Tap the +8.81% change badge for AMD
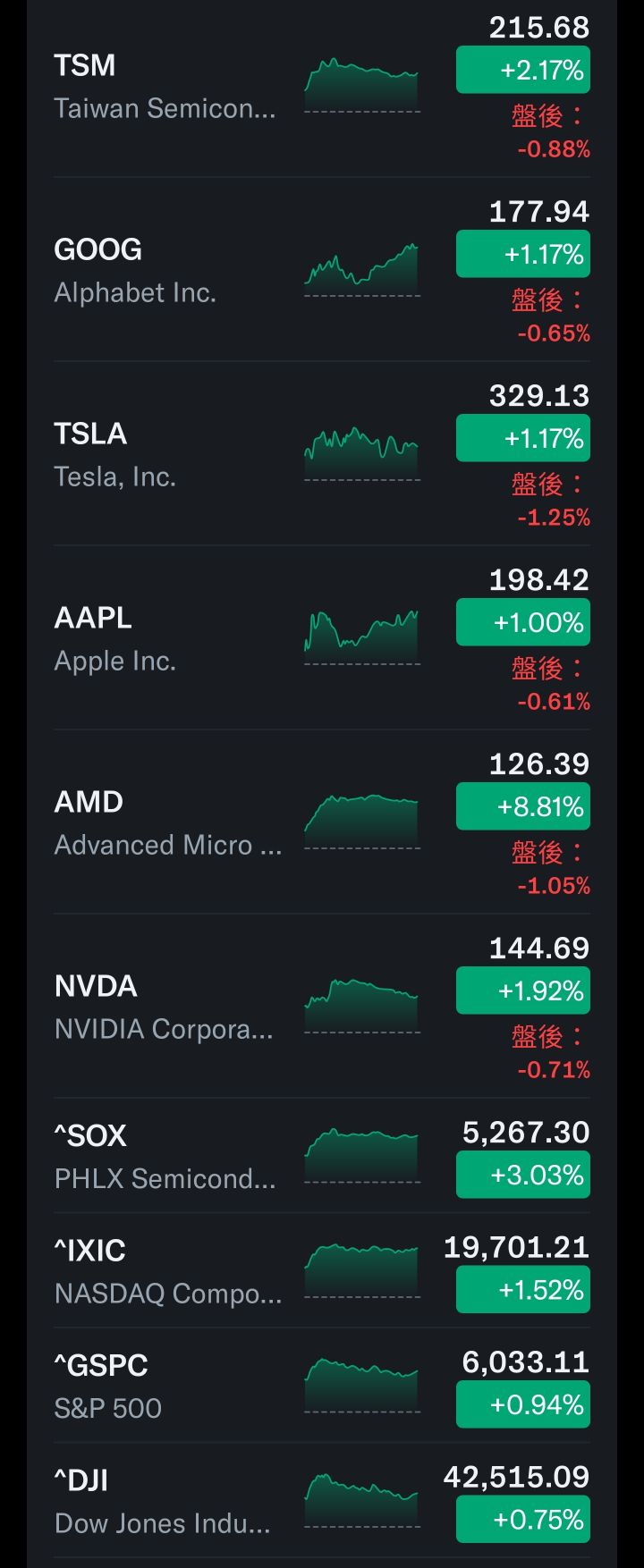The height and width of the screenshot is (1568, 644). tap(523, 806)
